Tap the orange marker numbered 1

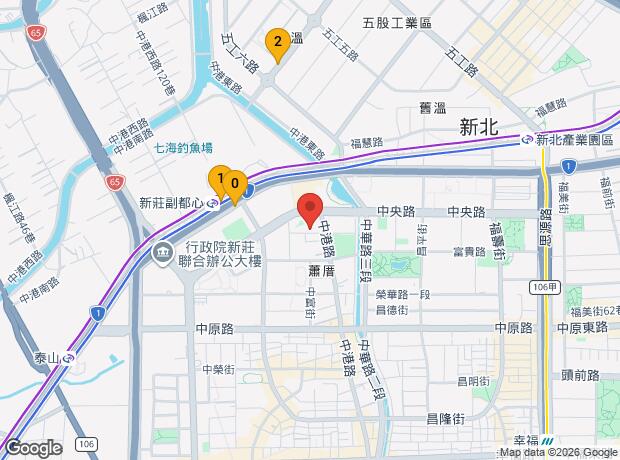pyautogui.click(x=218, y=179)
